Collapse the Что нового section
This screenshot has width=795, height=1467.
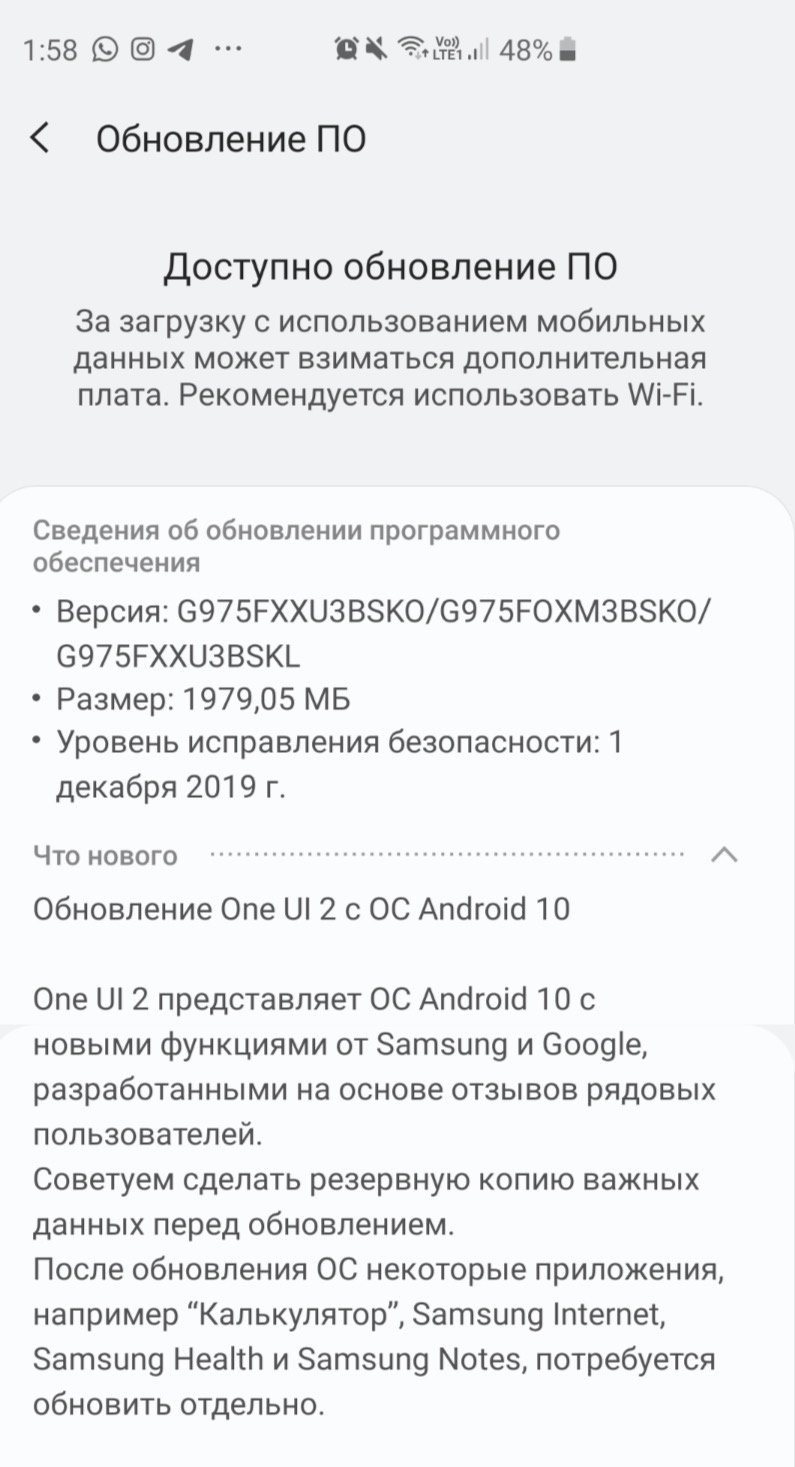724,855
